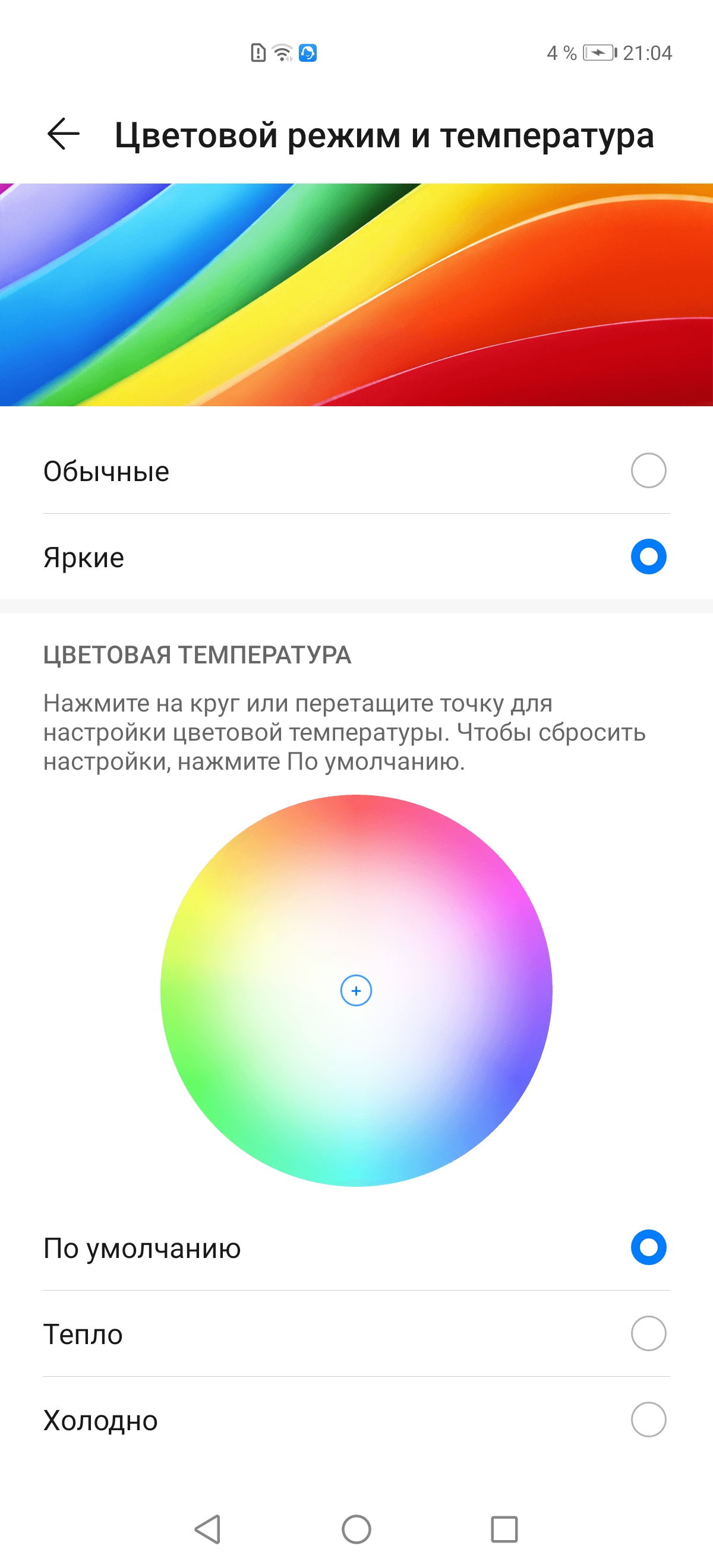The height and width of the screenshot is (1568, 713).
Task: Choose the Яркие color mode
Action: [x=648, y=557]
